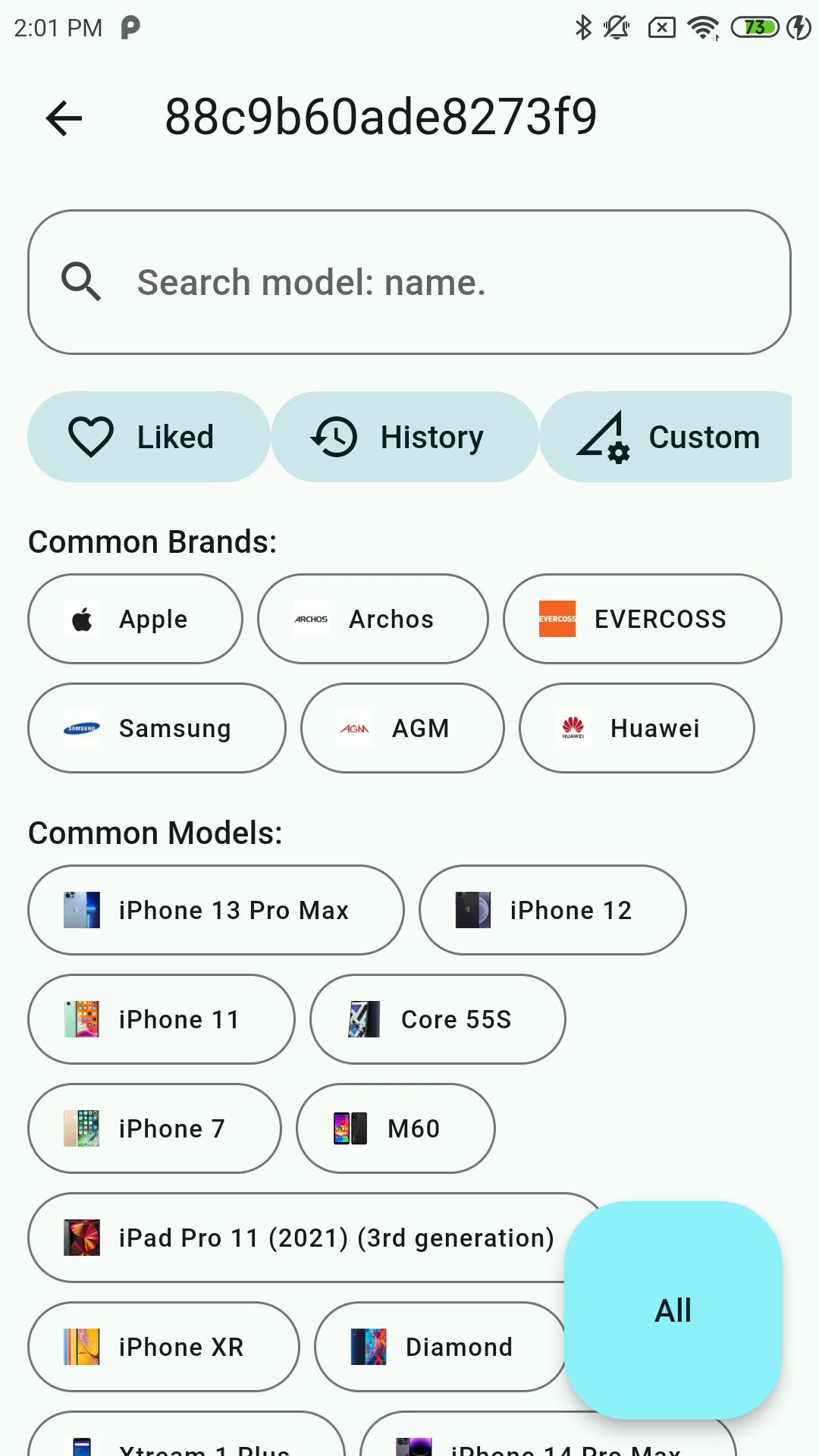Viewport: 819px width, 1456px height.
Task: Pick the iPhone 11 model chip
Action: [161, 1019]
